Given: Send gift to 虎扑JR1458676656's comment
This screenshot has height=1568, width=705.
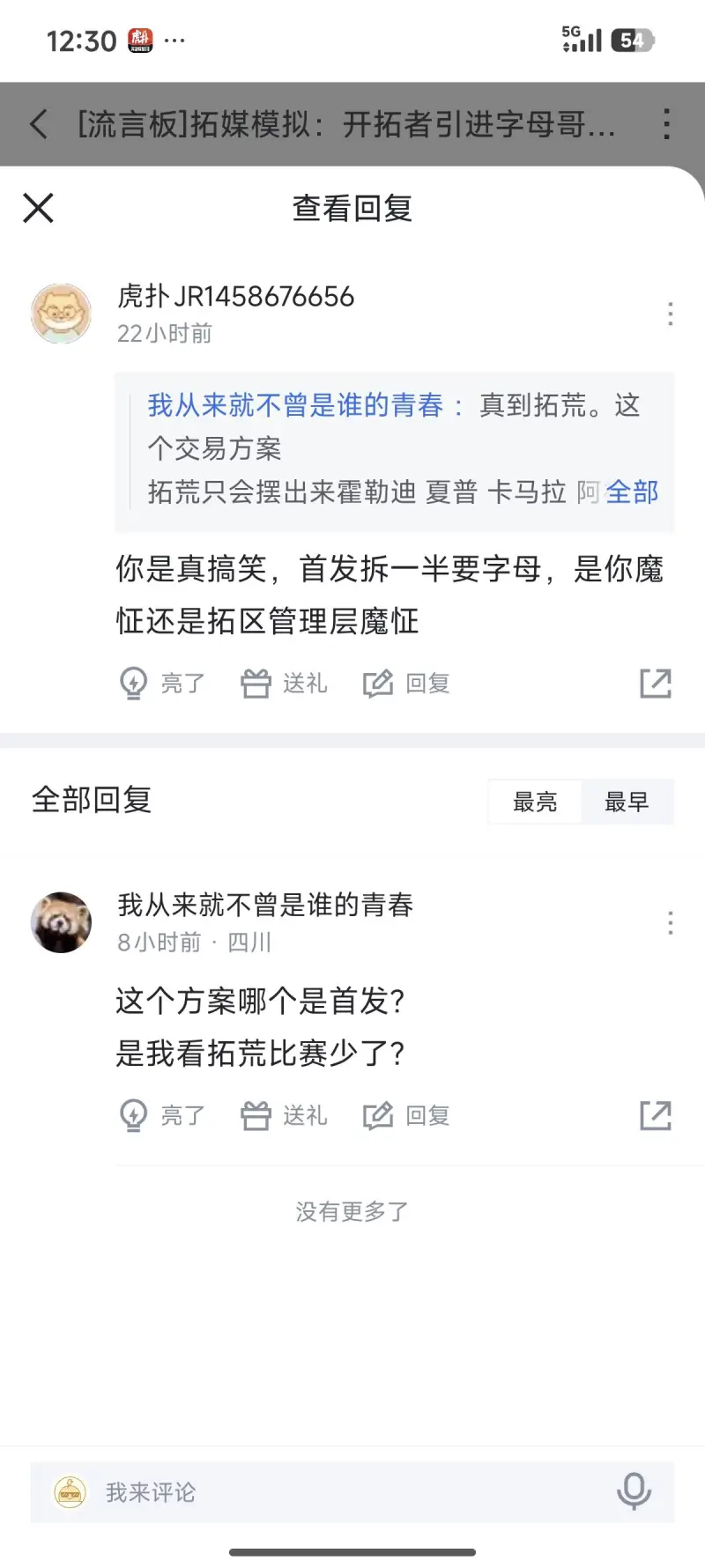Looking at the screenshot, I should (284, 683).
